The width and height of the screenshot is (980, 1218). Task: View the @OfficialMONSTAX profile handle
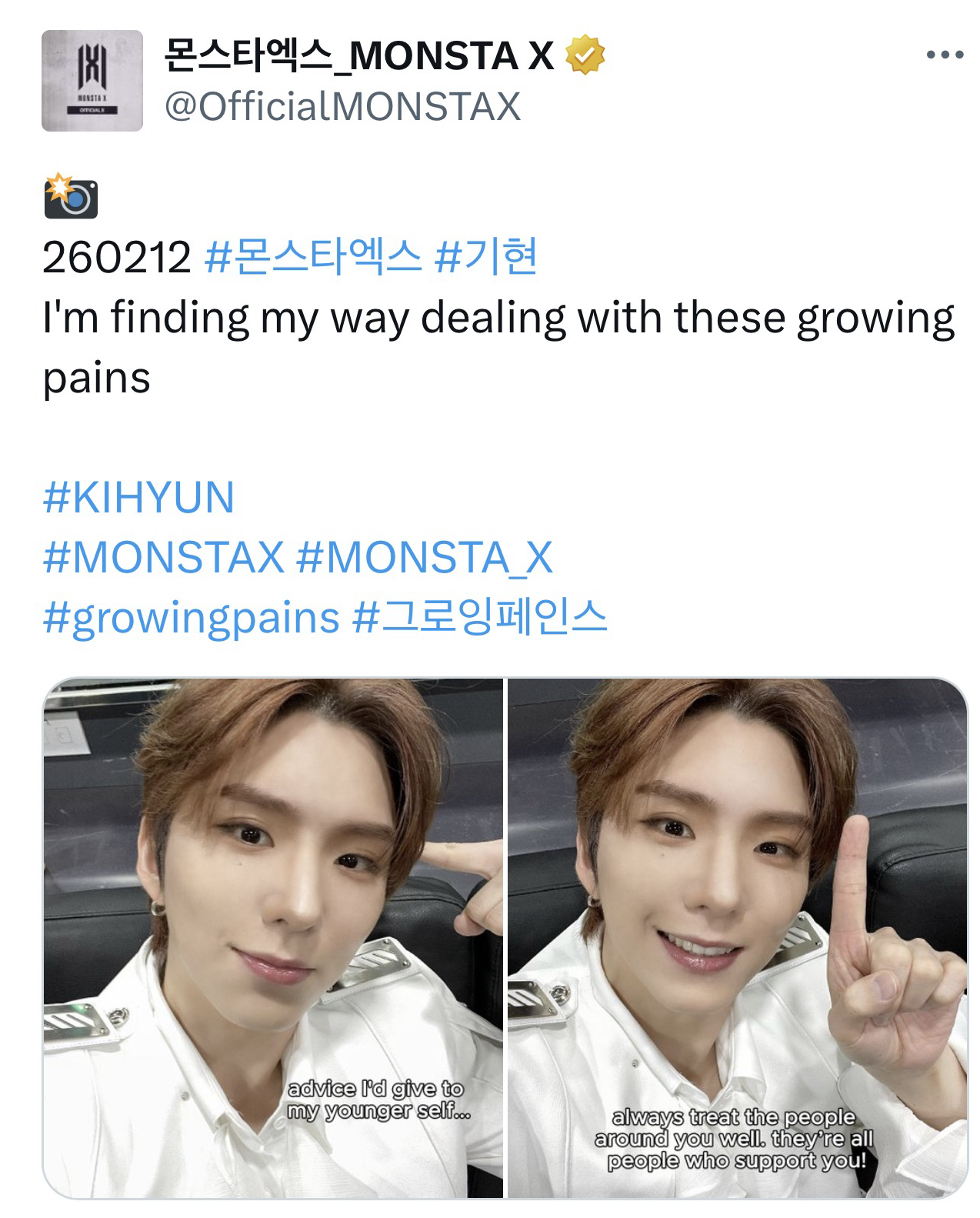coord(342,106)
